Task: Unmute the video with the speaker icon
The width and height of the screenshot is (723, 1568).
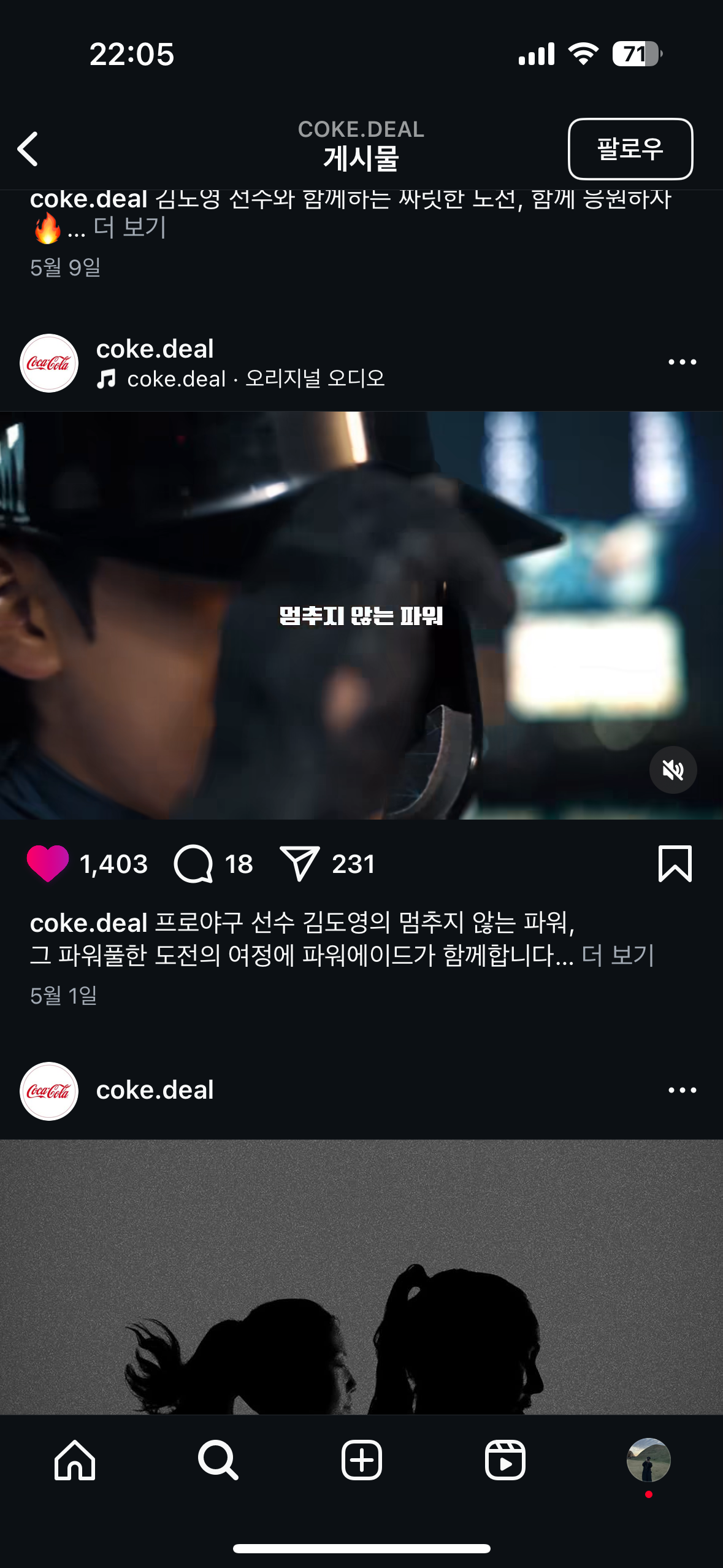Action: [x=673, y=770]
